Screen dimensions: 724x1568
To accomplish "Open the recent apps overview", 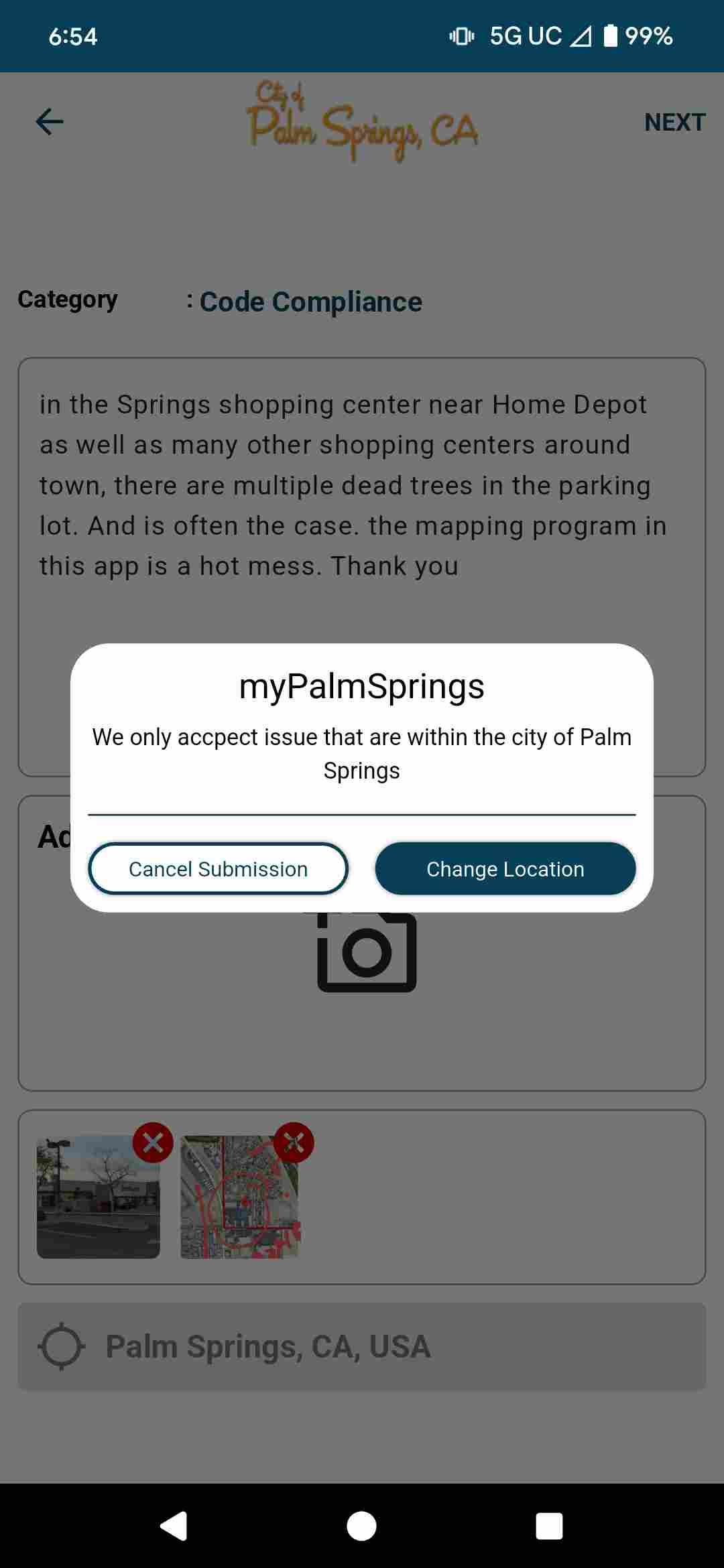I will (x=549, y=1526).
